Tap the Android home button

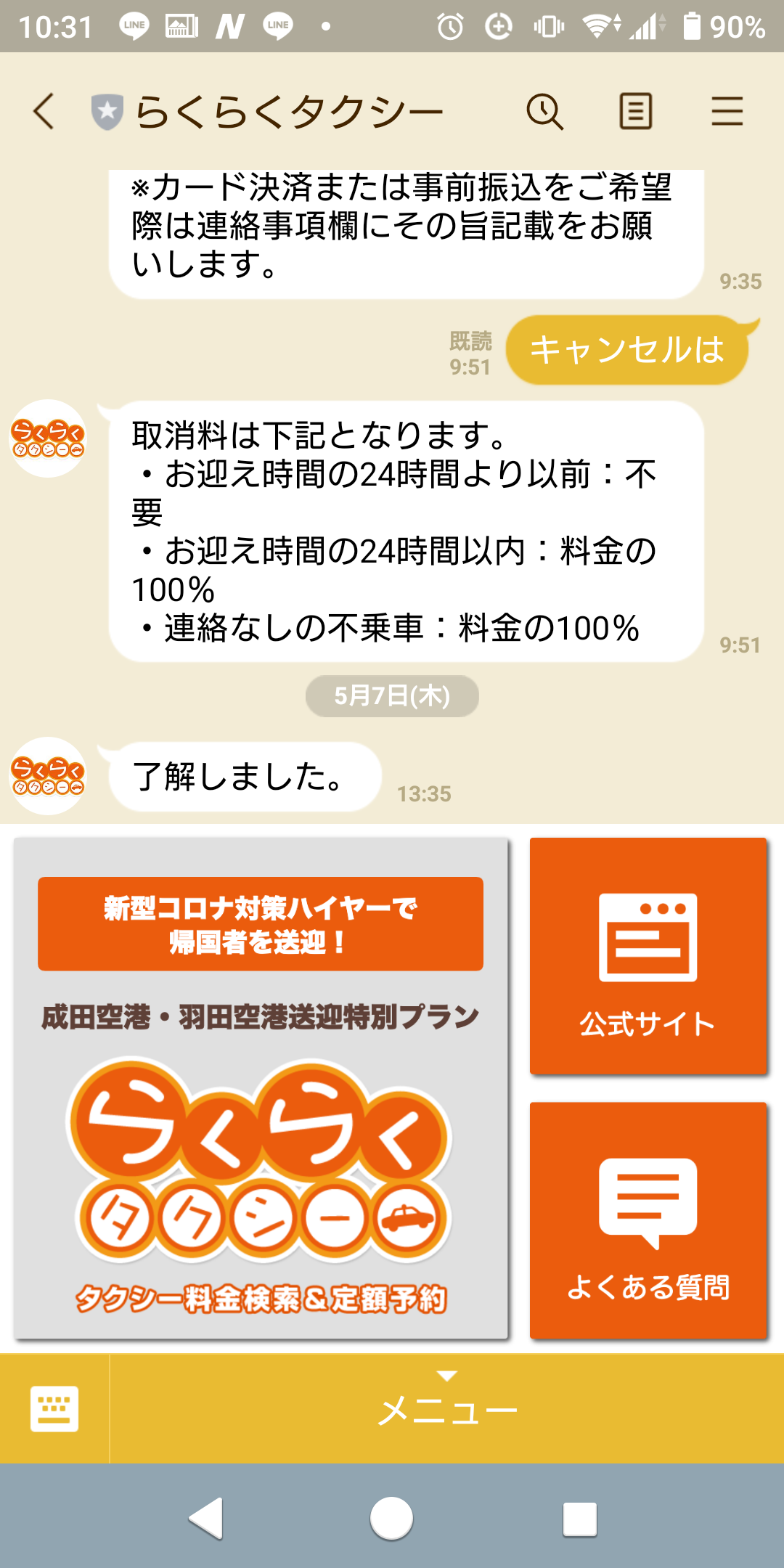tap(392, 1518)
